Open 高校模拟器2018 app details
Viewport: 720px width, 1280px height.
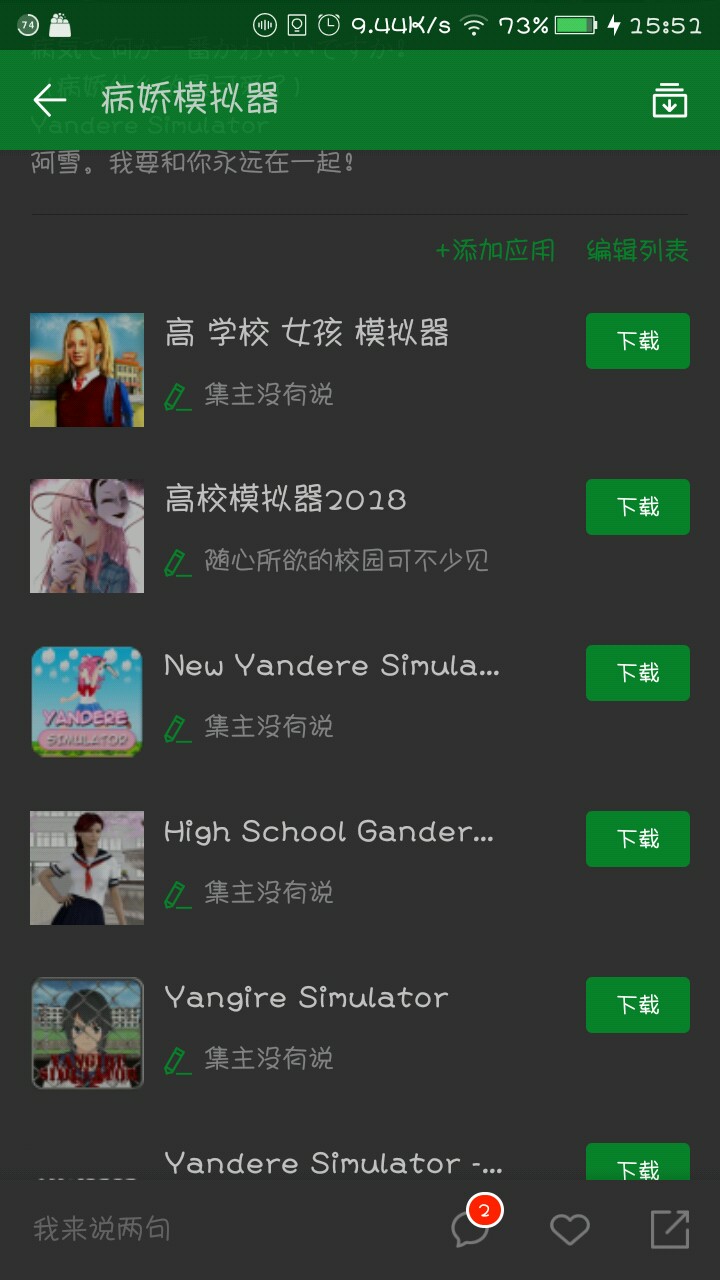[285, 499]
